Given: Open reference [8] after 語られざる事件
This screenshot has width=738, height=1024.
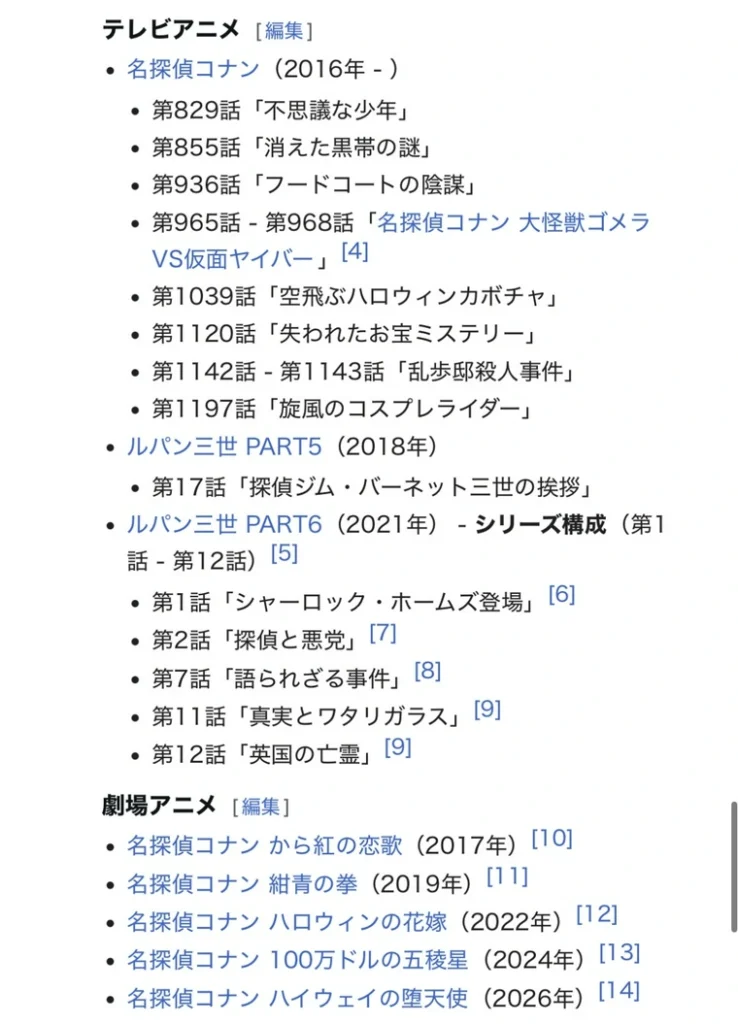Looking at the screenshot, I should pos(428,671).
